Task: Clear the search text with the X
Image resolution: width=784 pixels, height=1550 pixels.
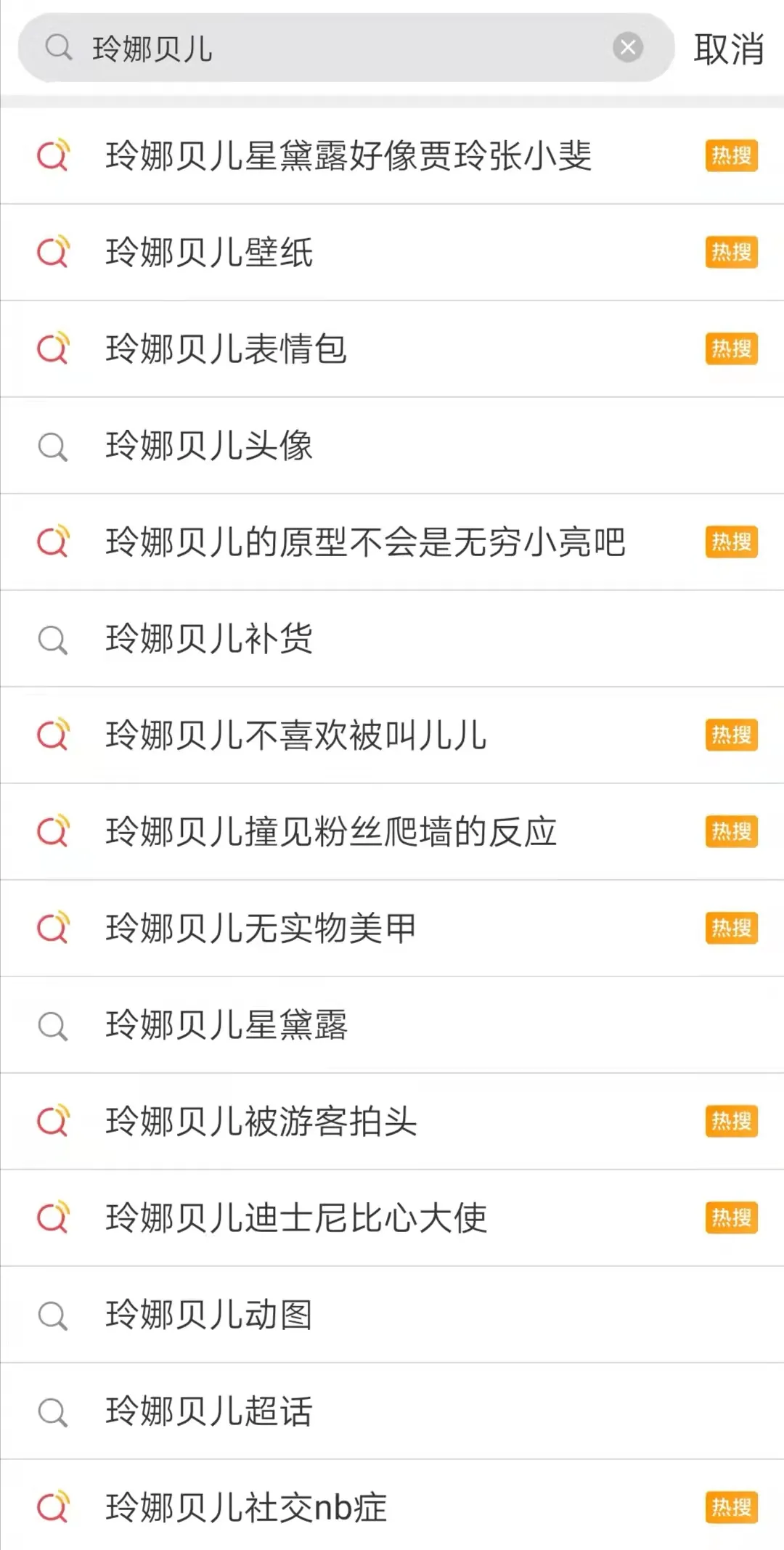Action: click(x=628, y=48)
